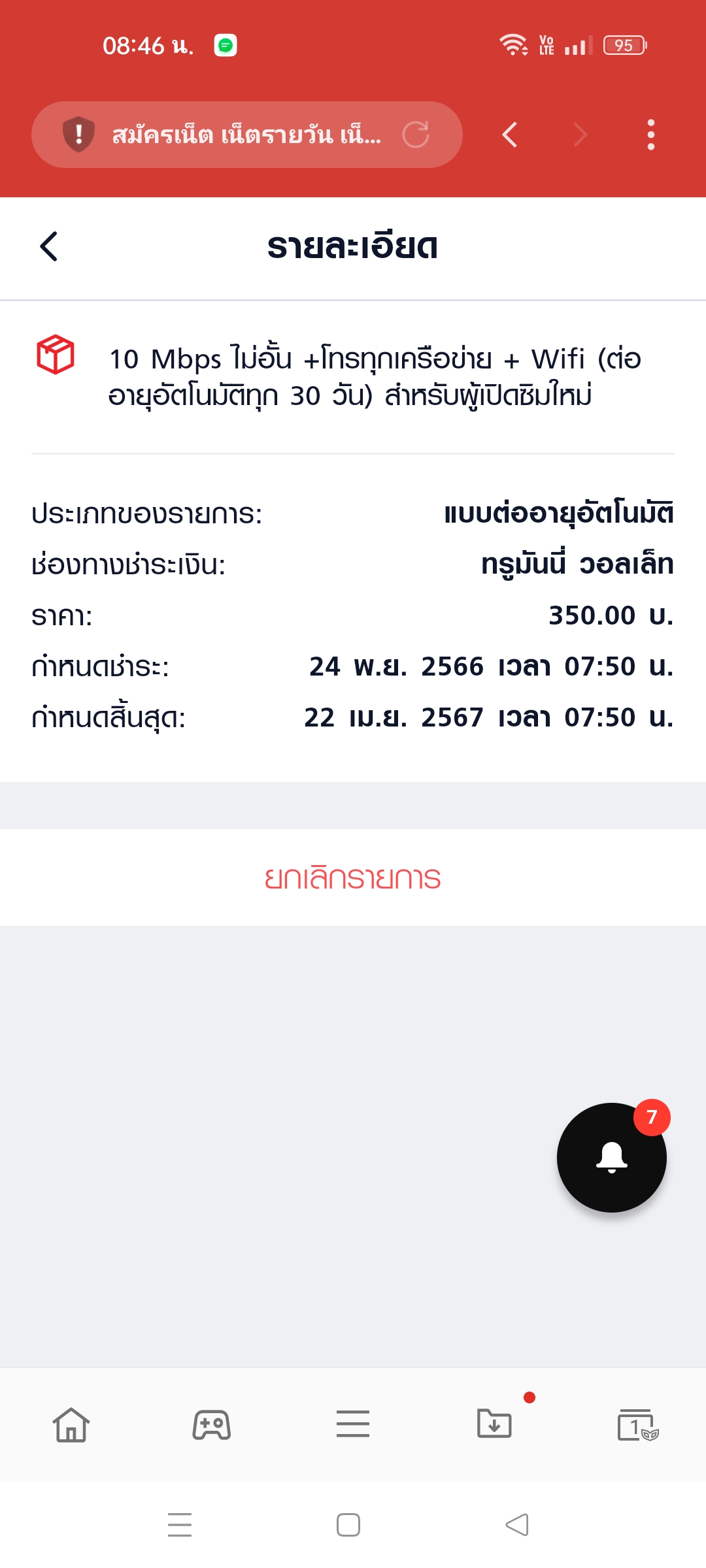Image resolution: width=706 pixels, height=1568 pixels.
Task: Tap ยกเลิกรายการ to cancel the package
Action: tap(353, 878)
